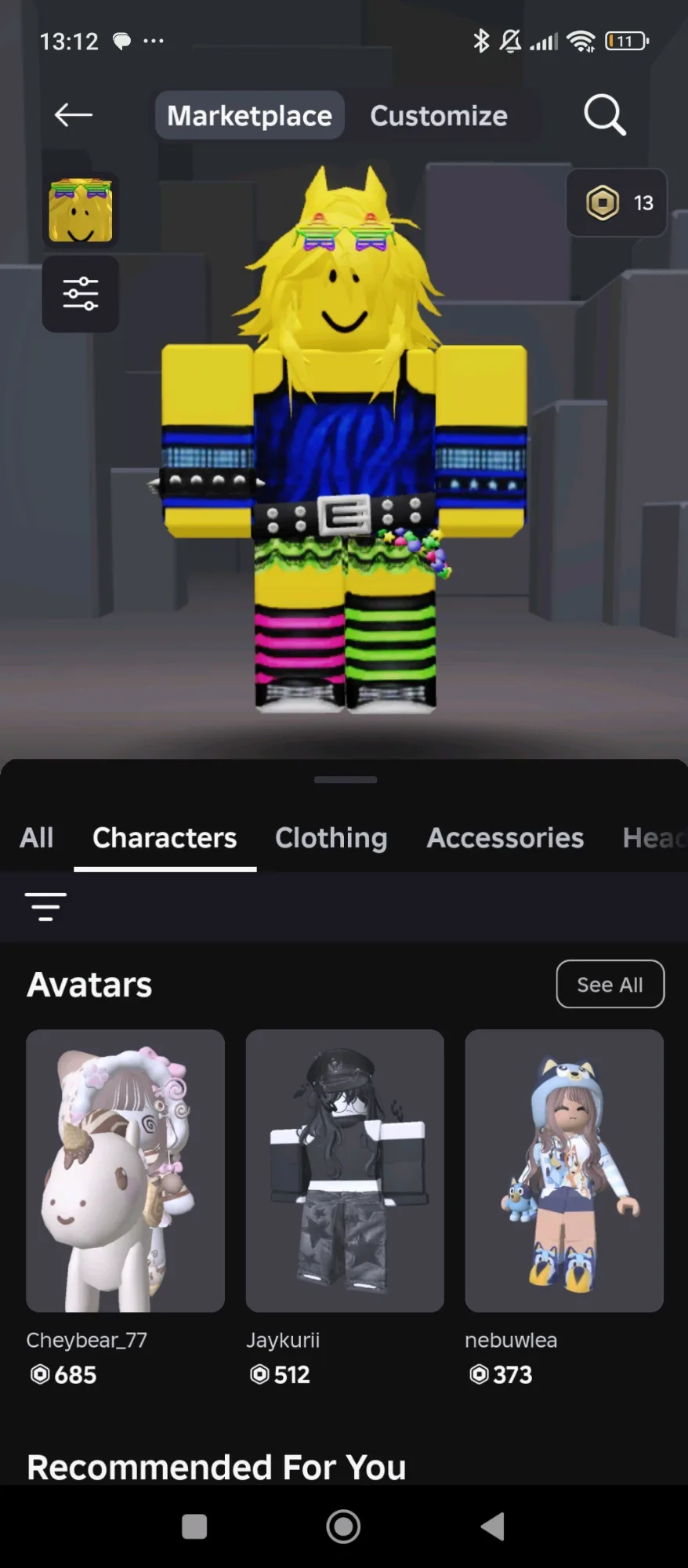Switch to the Accessories category
Screen dimensions: 688x1568
click(x=505, y=837)
